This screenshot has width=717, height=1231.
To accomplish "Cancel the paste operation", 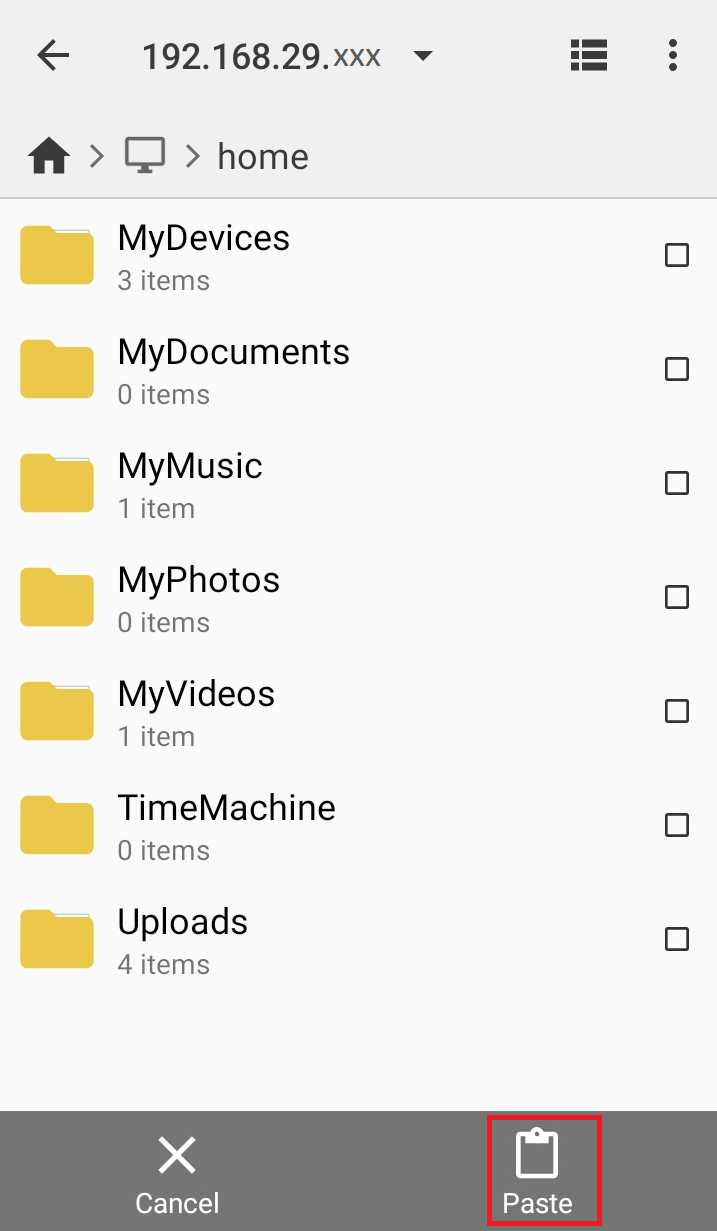I will point(178,1172).
